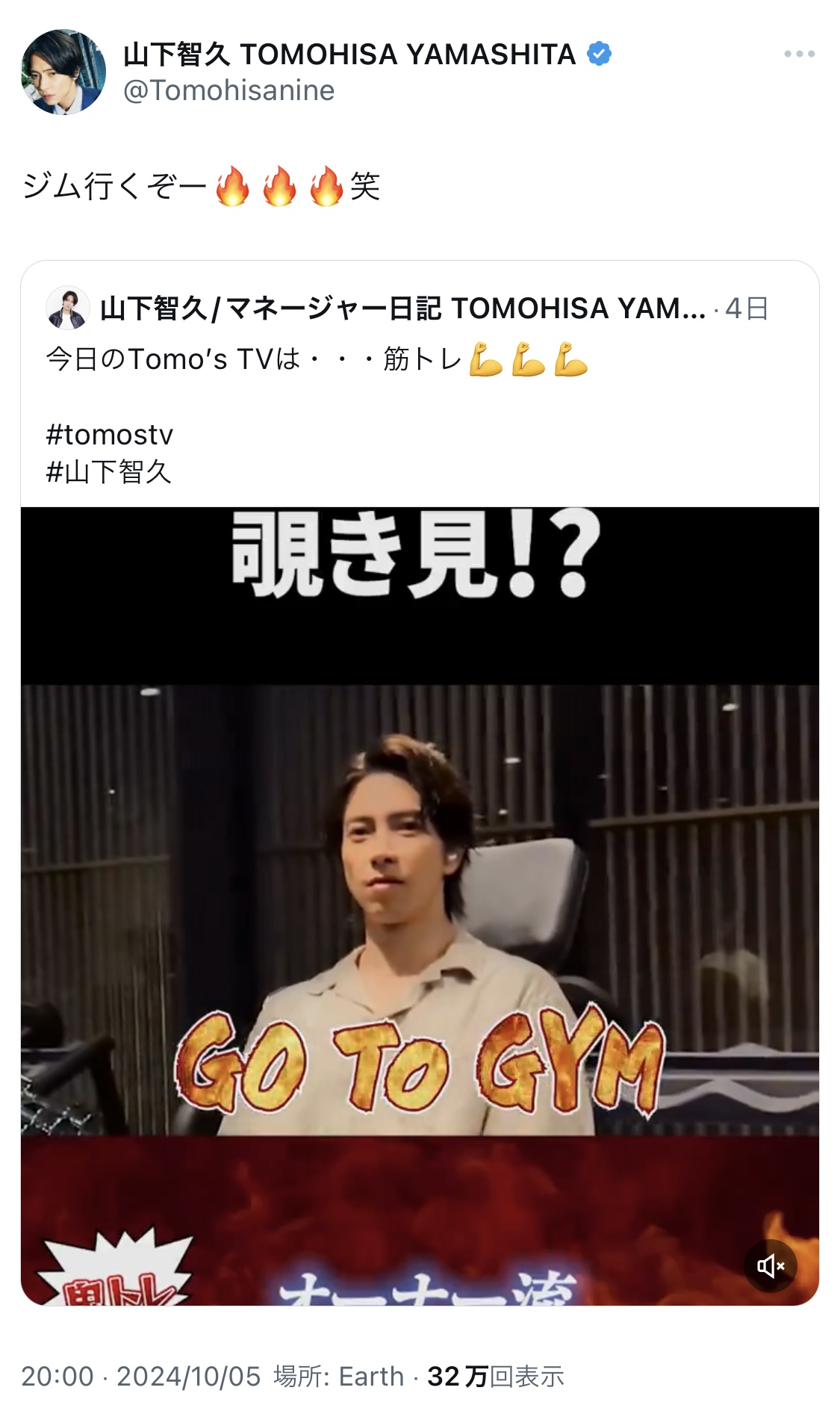This screenshot has height=1408, width=840.
Task: Open the @Tomohisanine profile handle
Action: [228, 90]
